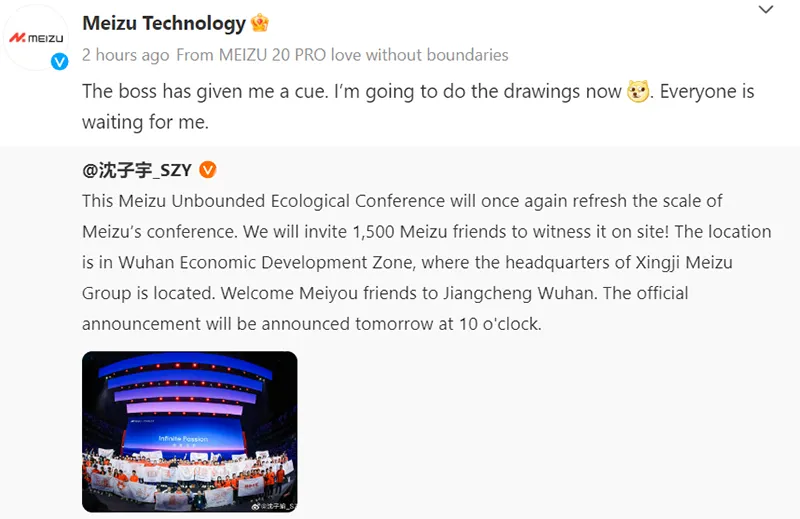Expand the post options chevron
The width and height of the screenshot is (800, 519).
pos(766,10)
